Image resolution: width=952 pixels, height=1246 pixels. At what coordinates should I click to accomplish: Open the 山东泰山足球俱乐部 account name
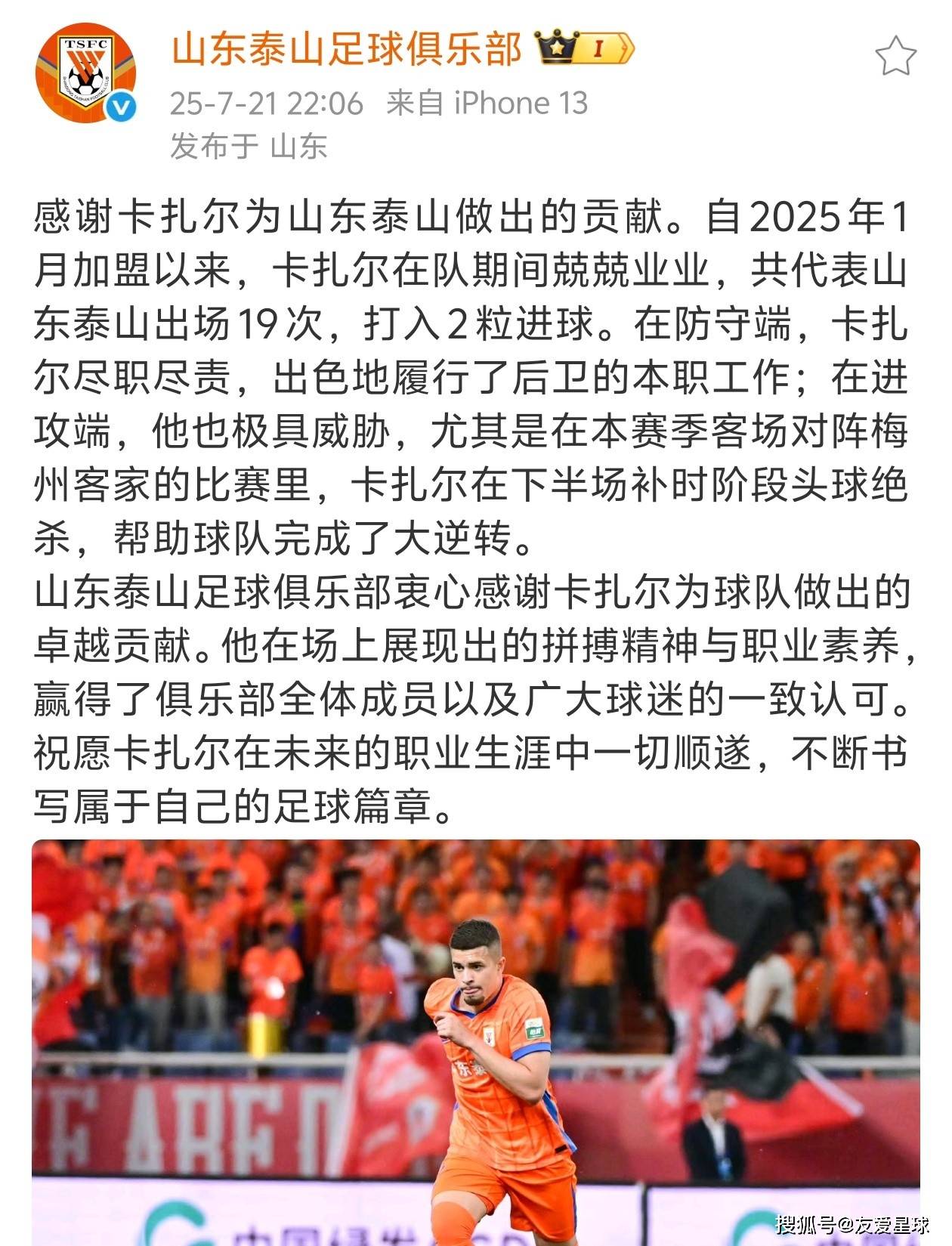click(347, 50)
